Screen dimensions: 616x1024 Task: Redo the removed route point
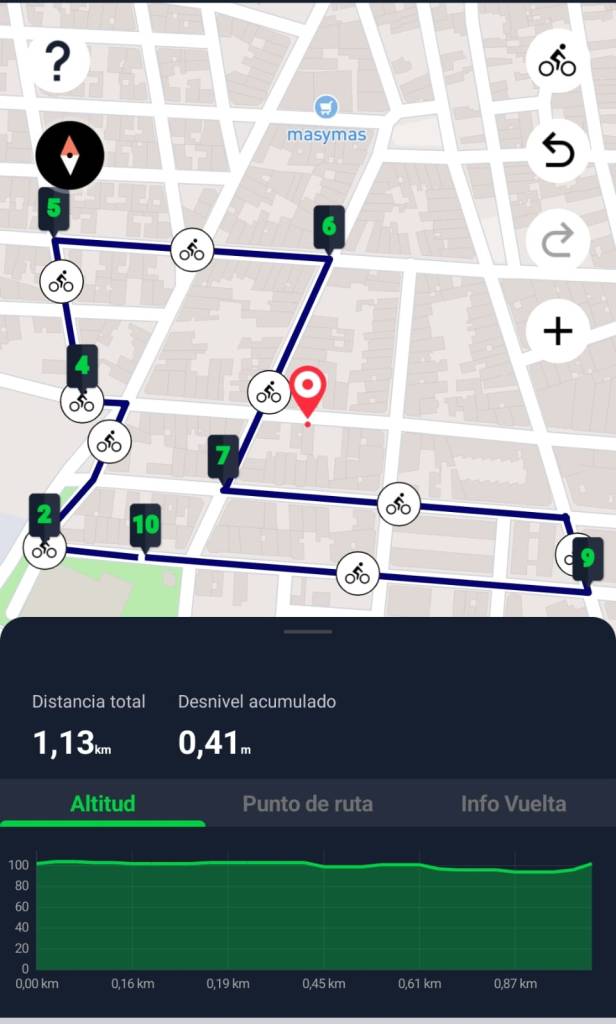pyautogui.click(x=557, y=241)
